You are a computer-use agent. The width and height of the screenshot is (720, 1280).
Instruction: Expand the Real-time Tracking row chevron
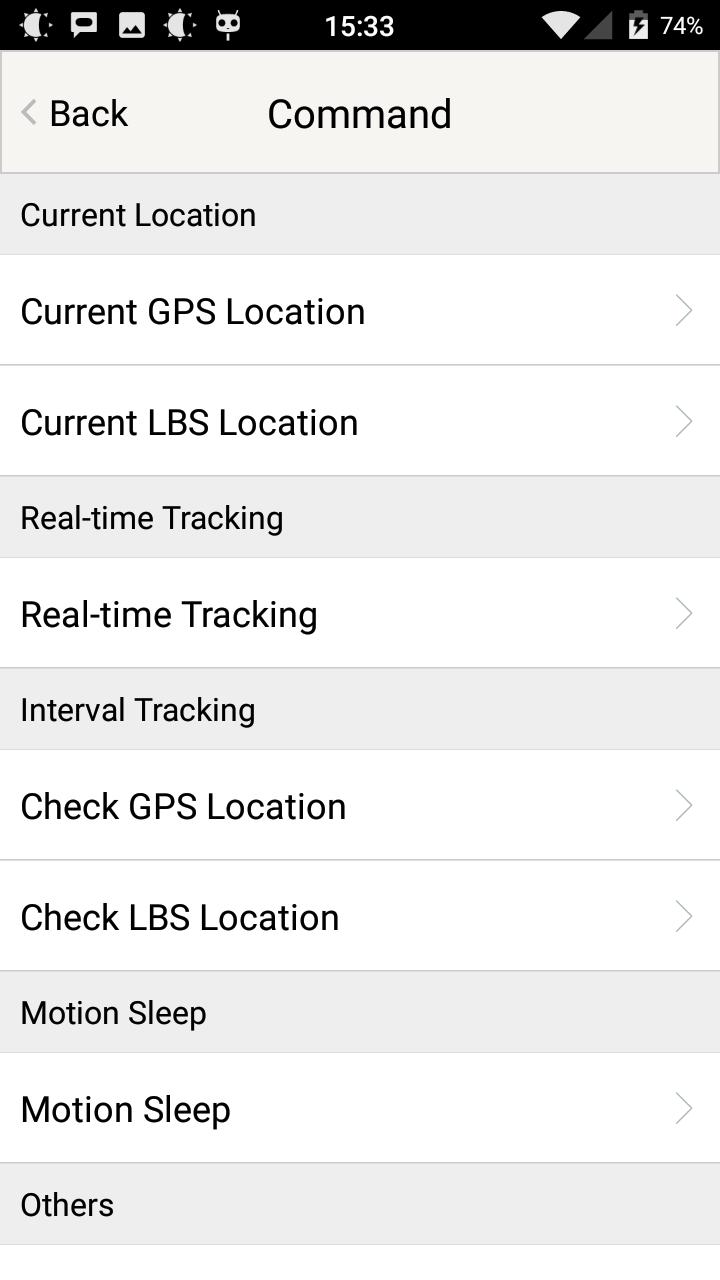coord(683,613)
